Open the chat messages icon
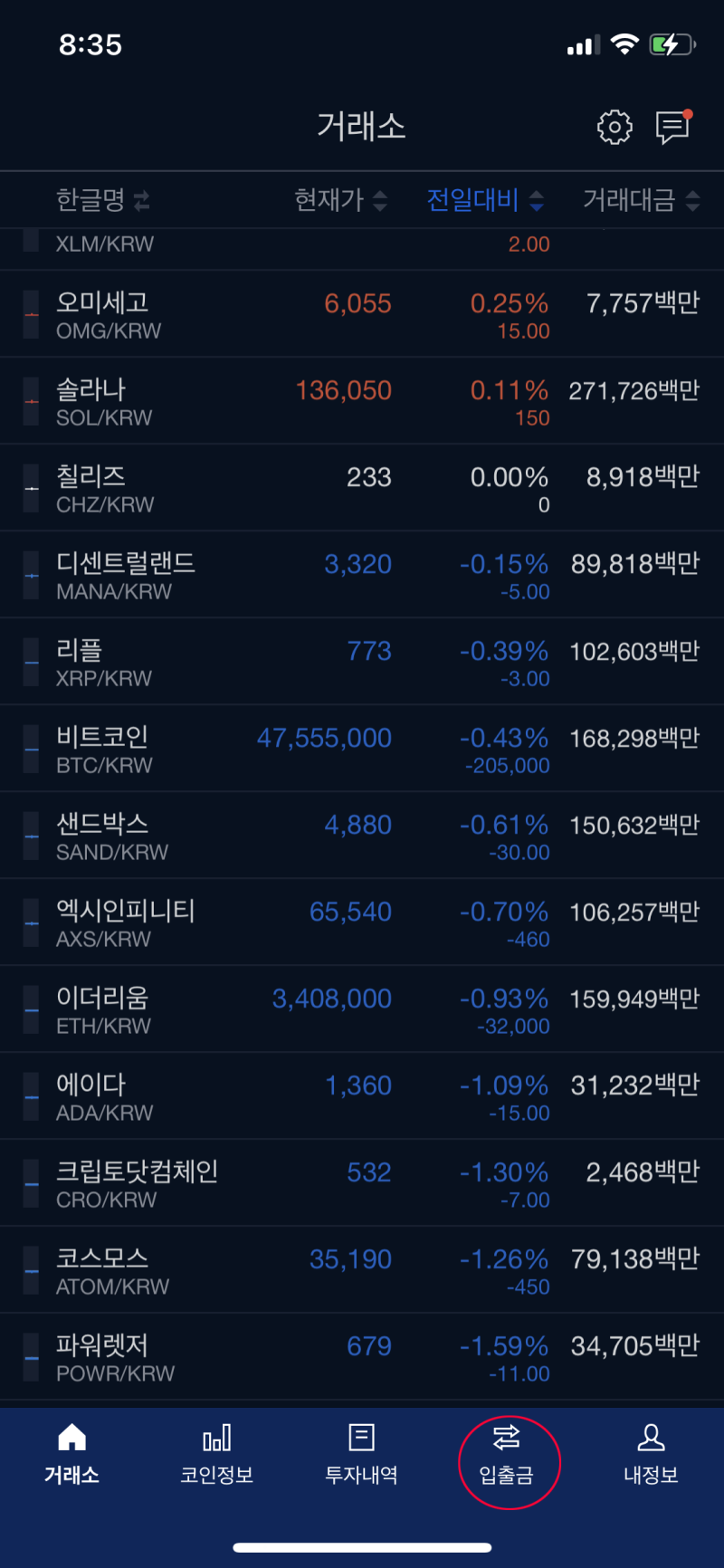724x1568 pixels. pos(673,127)
